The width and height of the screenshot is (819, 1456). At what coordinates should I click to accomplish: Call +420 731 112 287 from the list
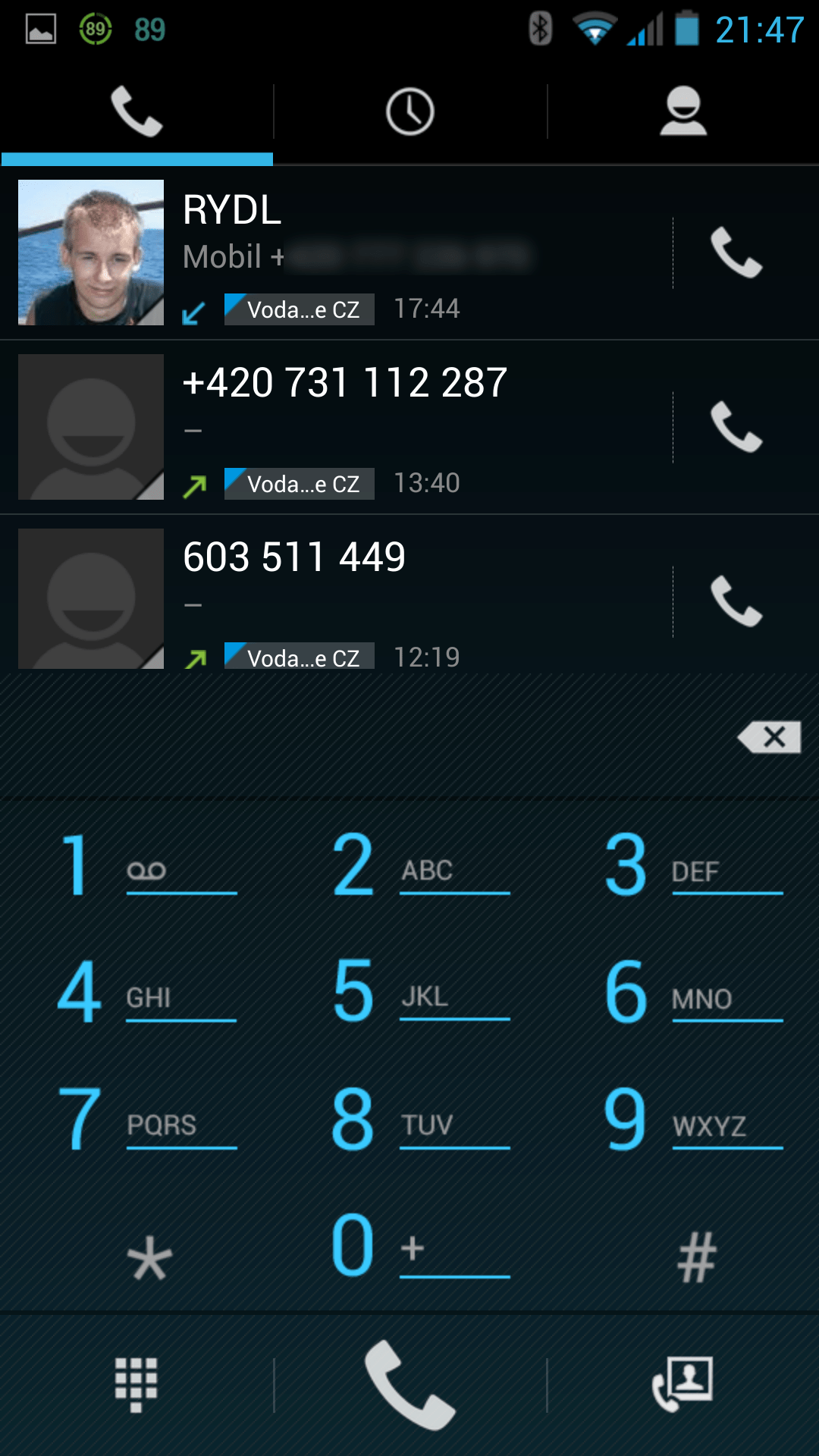click(736, 427)
